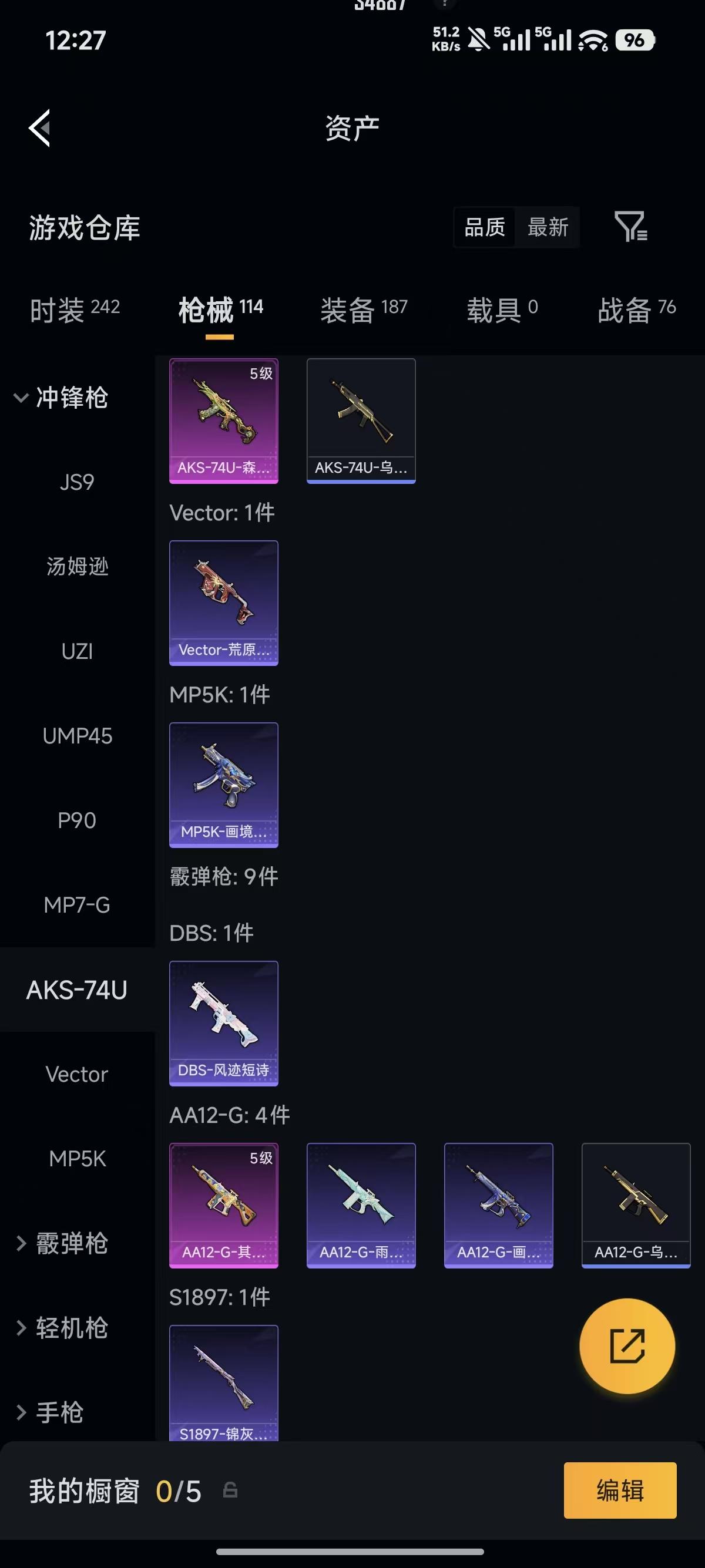The width and height of the screenshot is (705, 1568).
Task: Open the filter funnel icon
Action: 631,227
